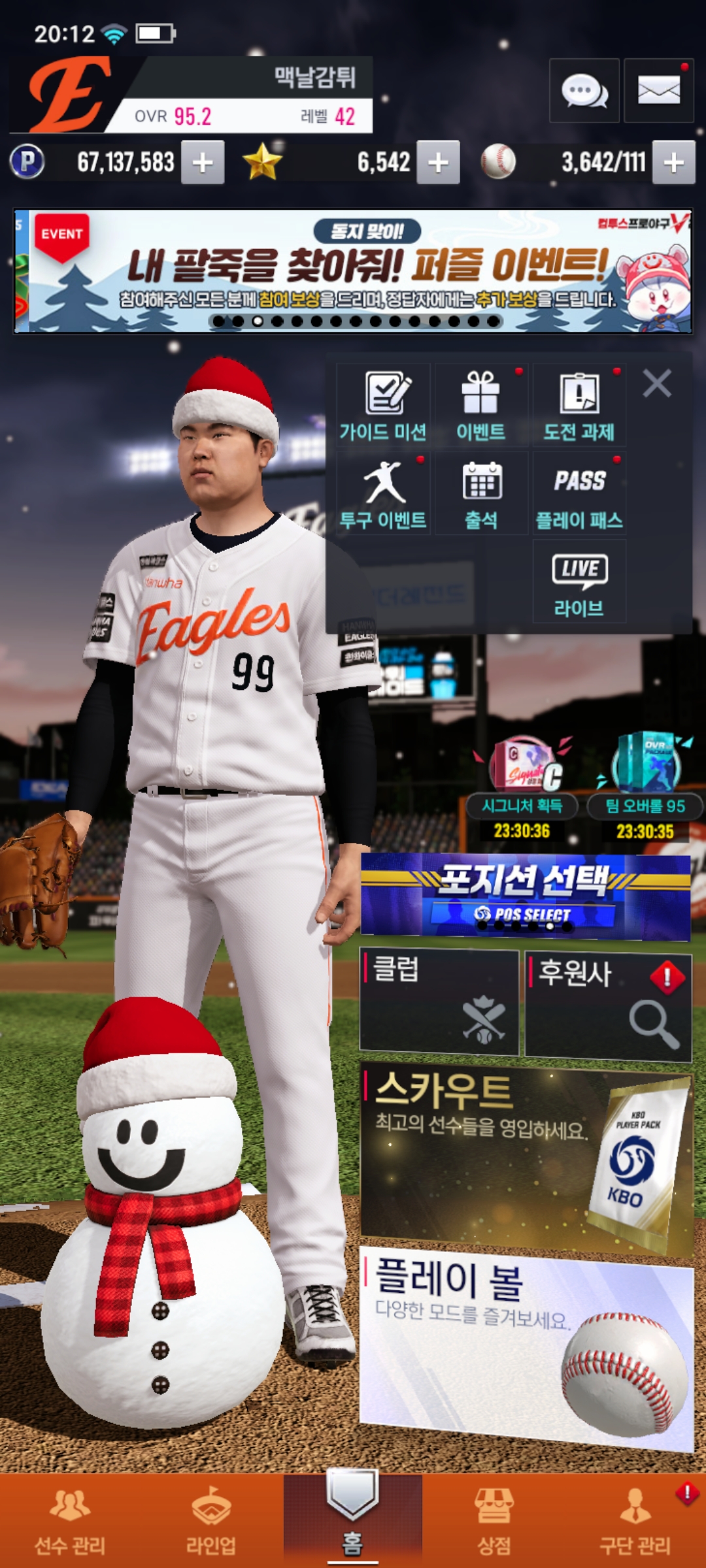Open the 클럽 tile
The image size is (706, 1568).
(439, 1002)
